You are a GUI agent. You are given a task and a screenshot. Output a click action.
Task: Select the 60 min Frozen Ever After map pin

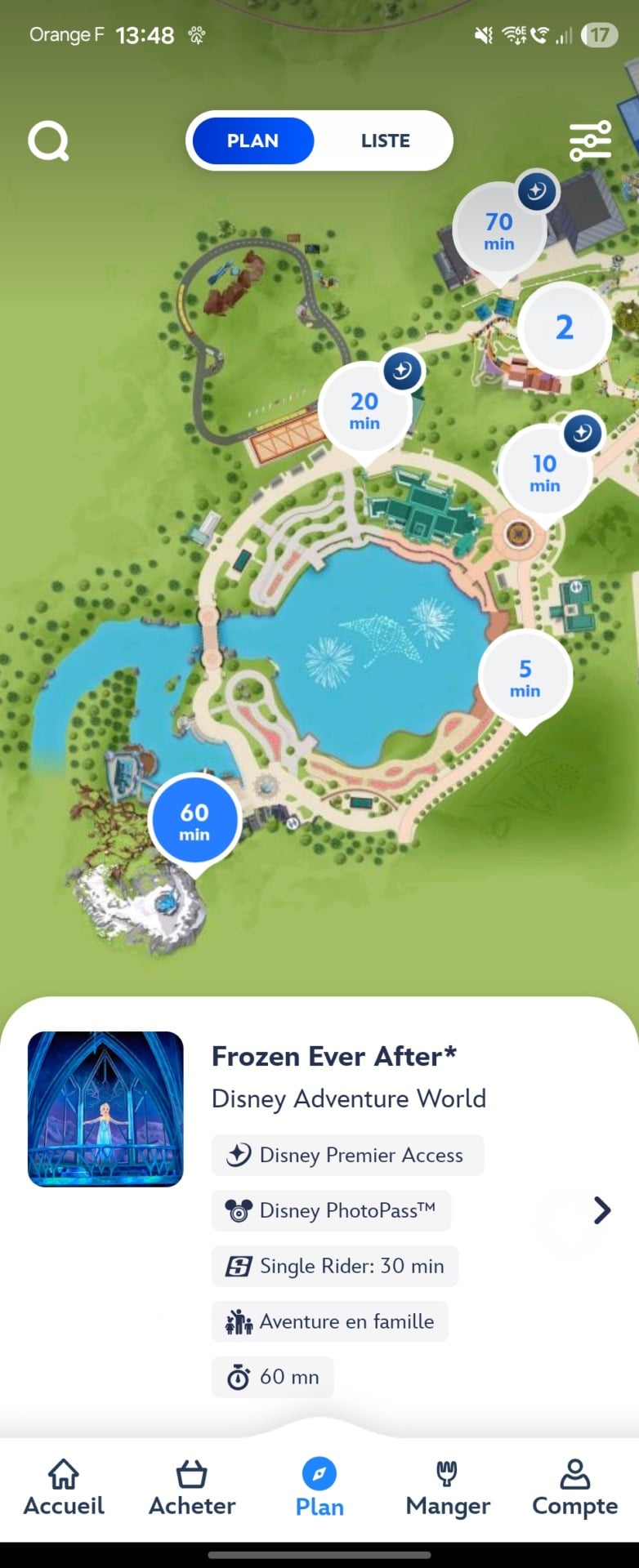coord(194,819)
